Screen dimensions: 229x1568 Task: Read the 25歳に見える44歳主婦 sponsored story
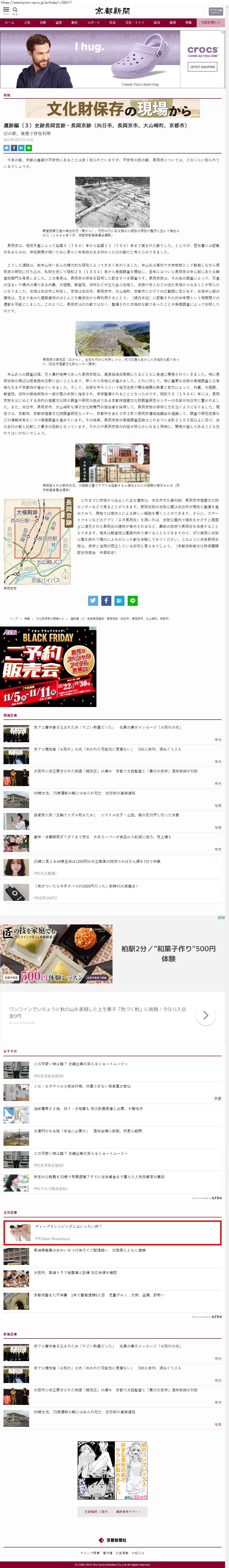coord(97,861)
